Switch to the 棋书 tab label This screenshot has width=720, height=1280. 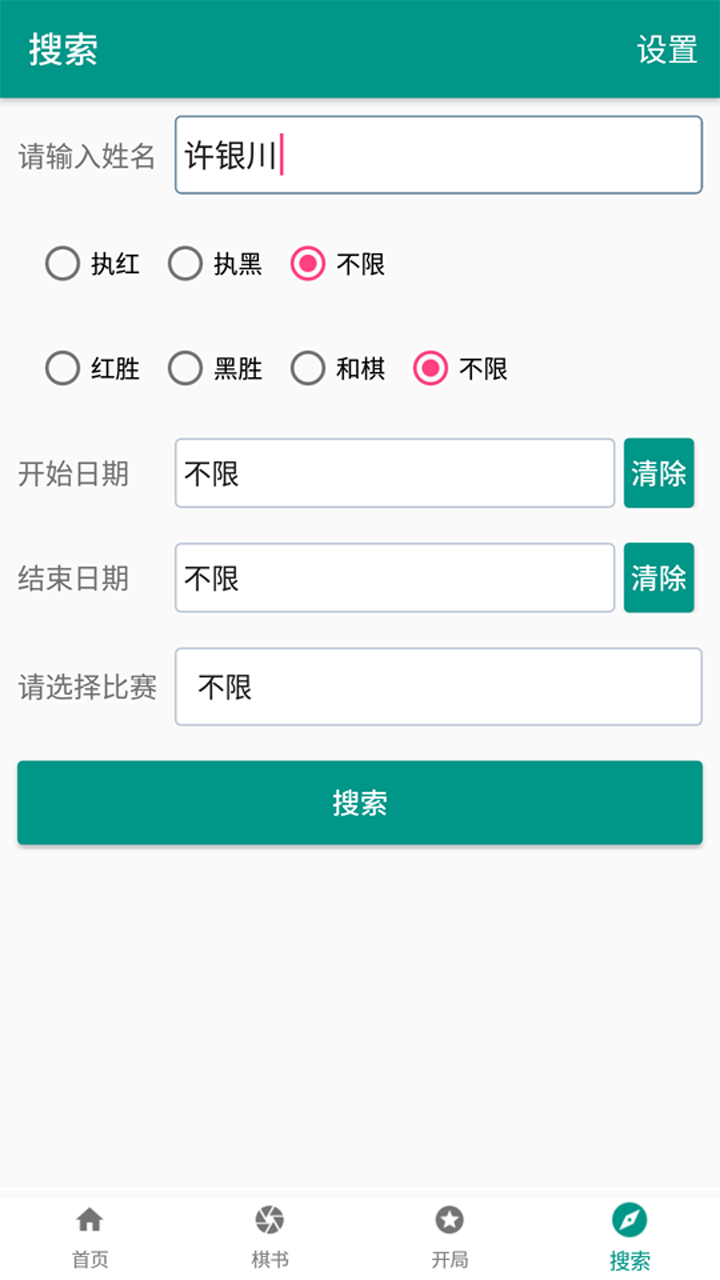point(268,1259)
